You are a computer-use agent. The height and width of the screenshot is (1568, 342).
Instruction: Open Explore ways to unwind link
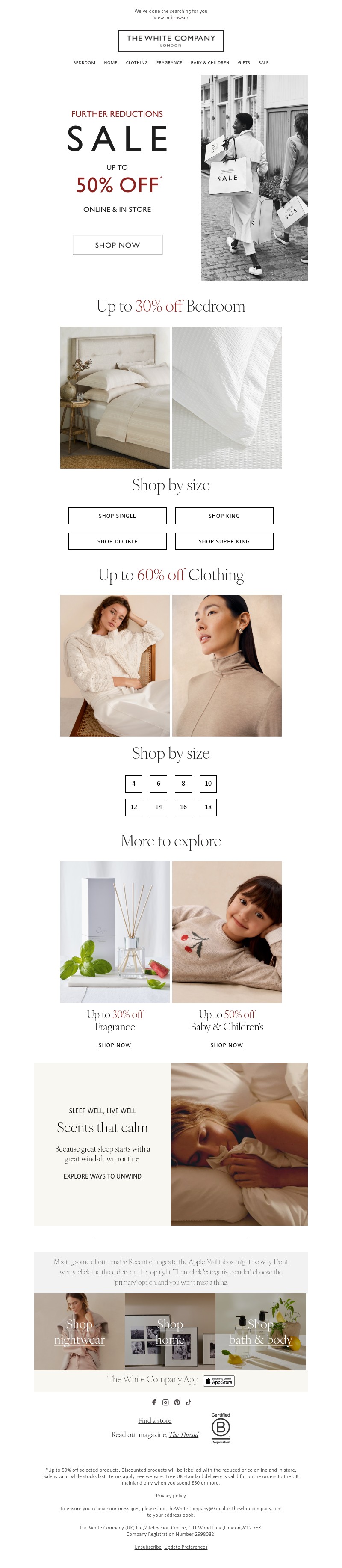point(102,1176)
